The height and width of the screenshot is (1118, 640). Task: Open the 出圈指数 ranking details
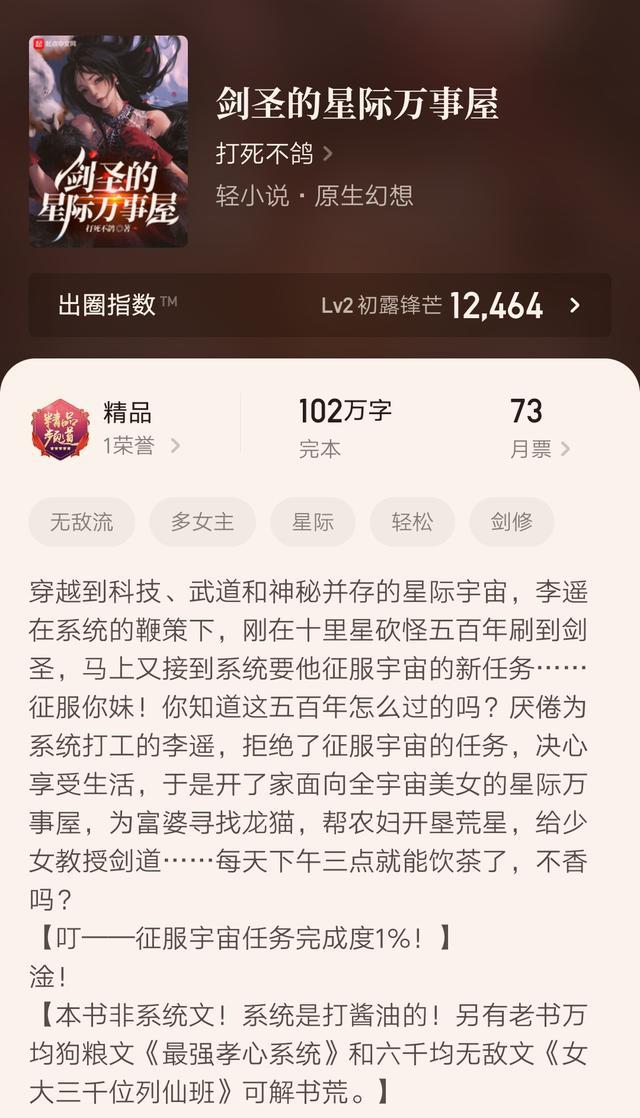(320, 305)
